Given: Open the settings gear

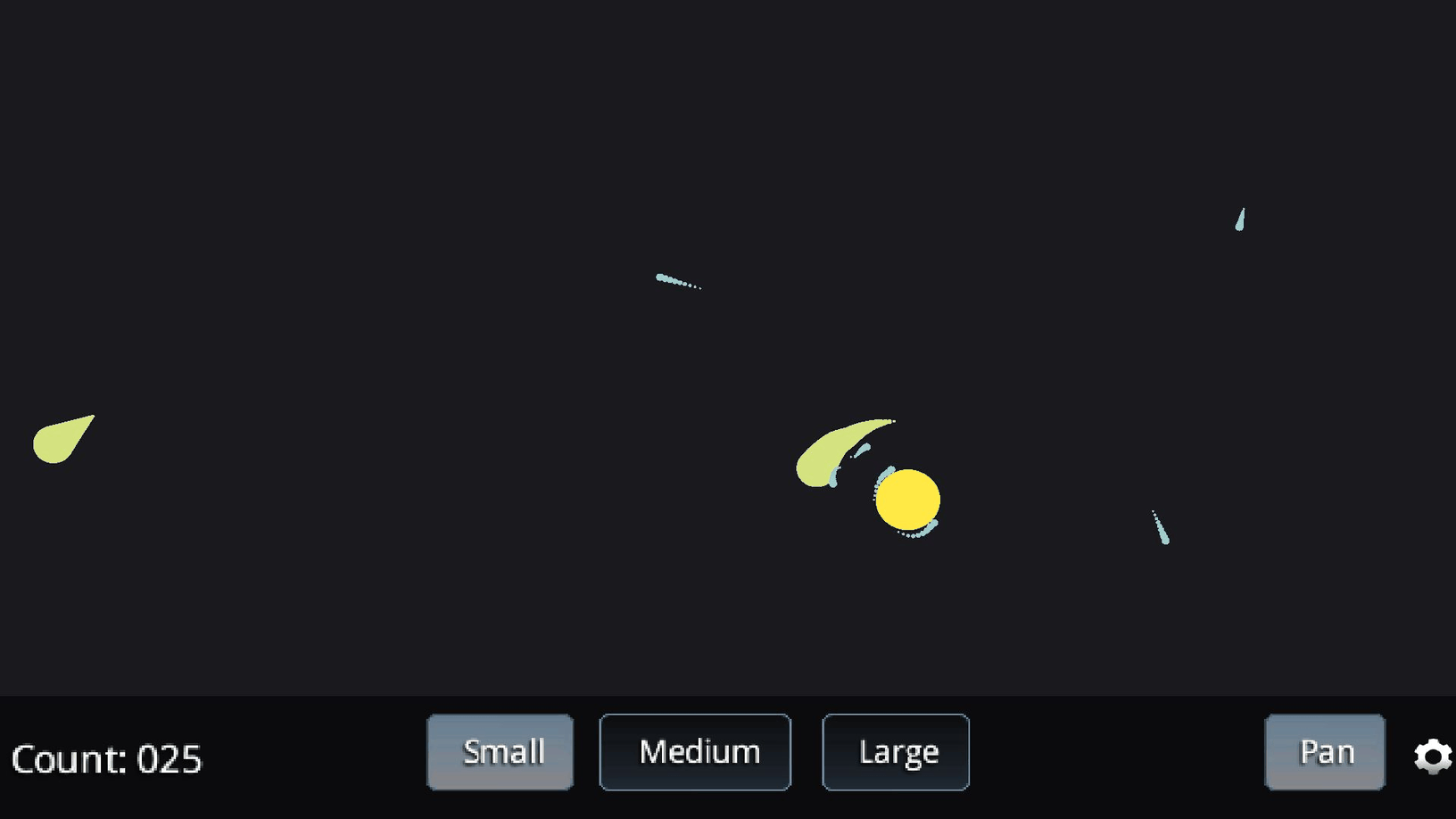Looking at the screenshot, I should pyautogui.click(x=1433, y=756).
